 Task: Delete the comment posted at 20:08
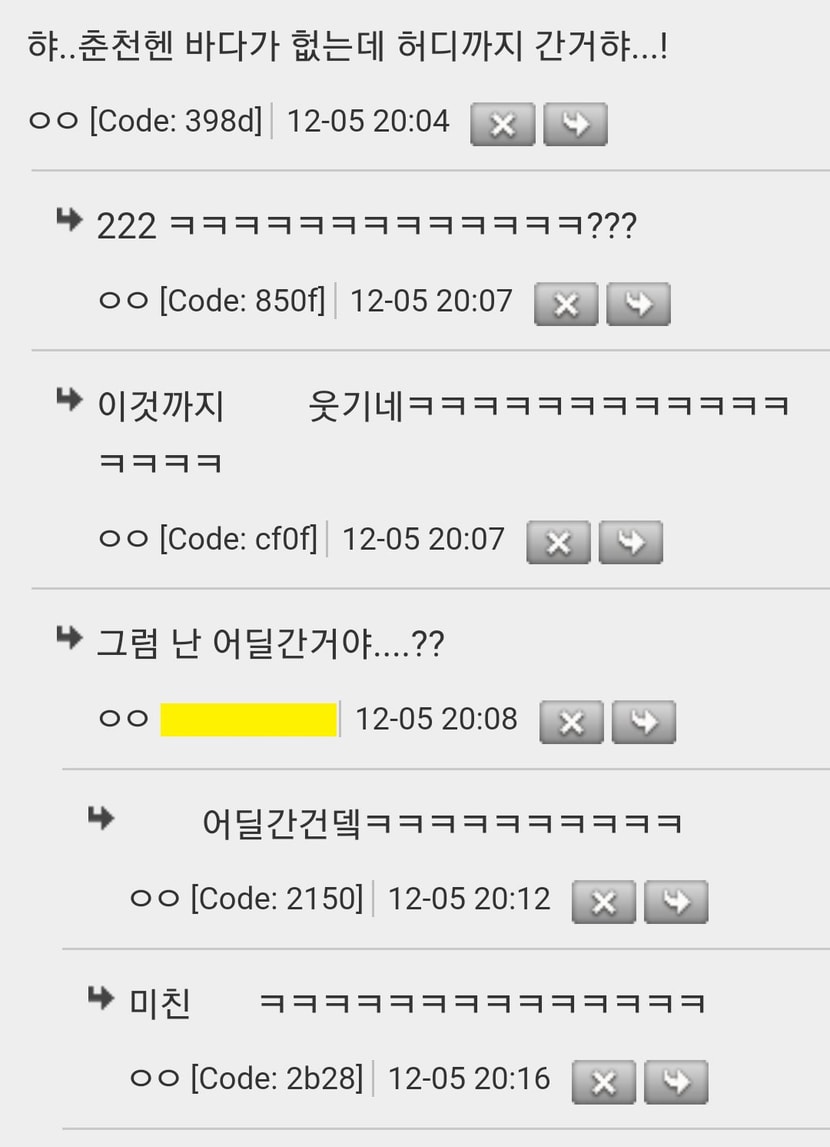coord(571,722)
